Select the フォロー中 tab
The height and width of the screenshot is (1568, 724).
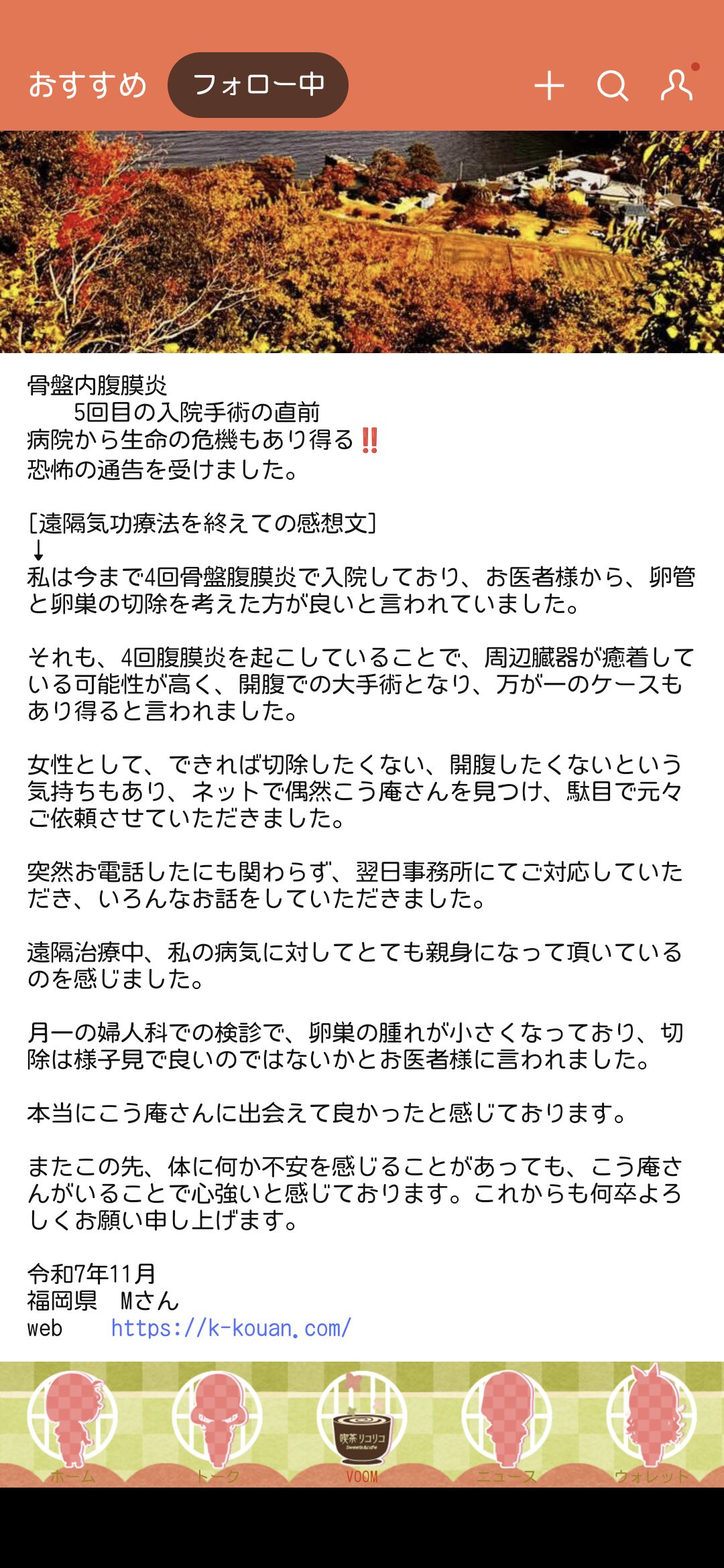click(258, 85)
